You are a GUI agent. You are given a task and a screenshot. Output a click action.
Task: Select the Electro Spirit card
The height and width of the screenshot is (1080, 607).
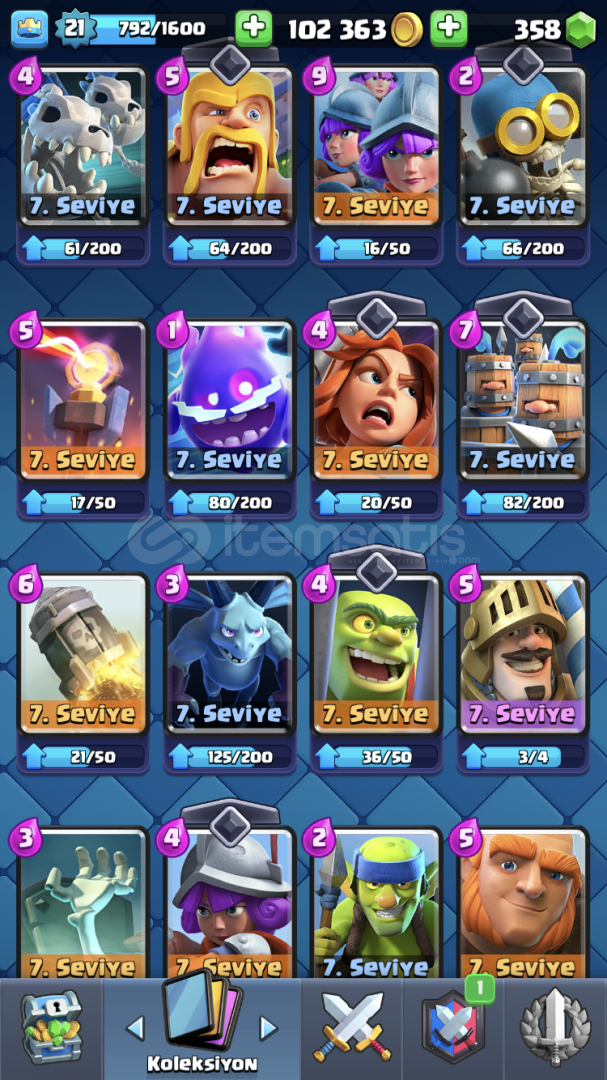click(x=229, y=400)
